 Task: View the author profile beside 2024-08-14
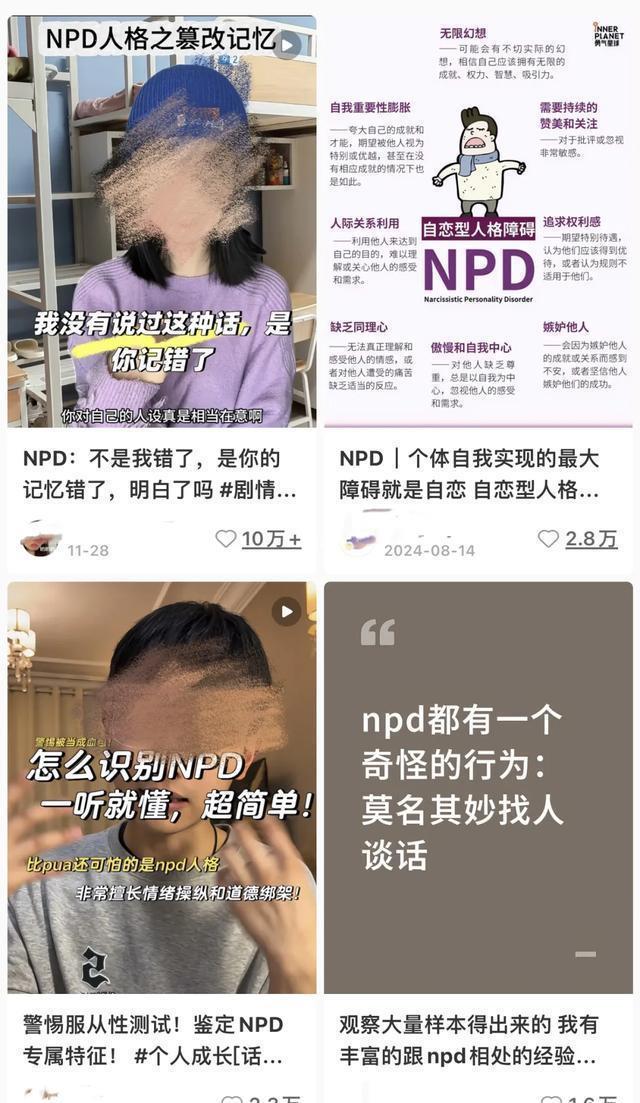tap(358, 540)
